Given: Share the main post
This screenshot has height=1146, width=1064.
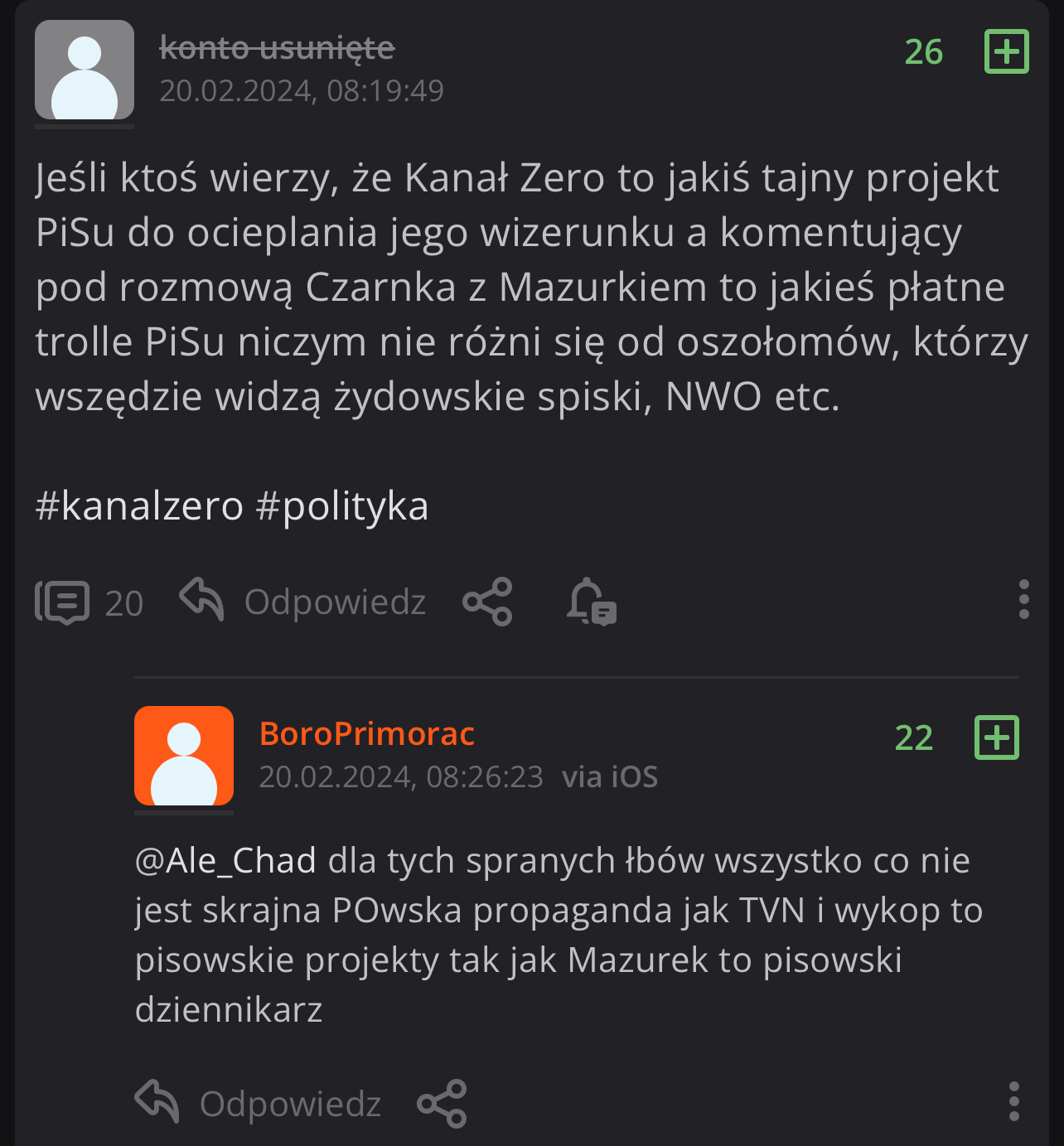Looking at the screenshot, I should click(487, 602).
